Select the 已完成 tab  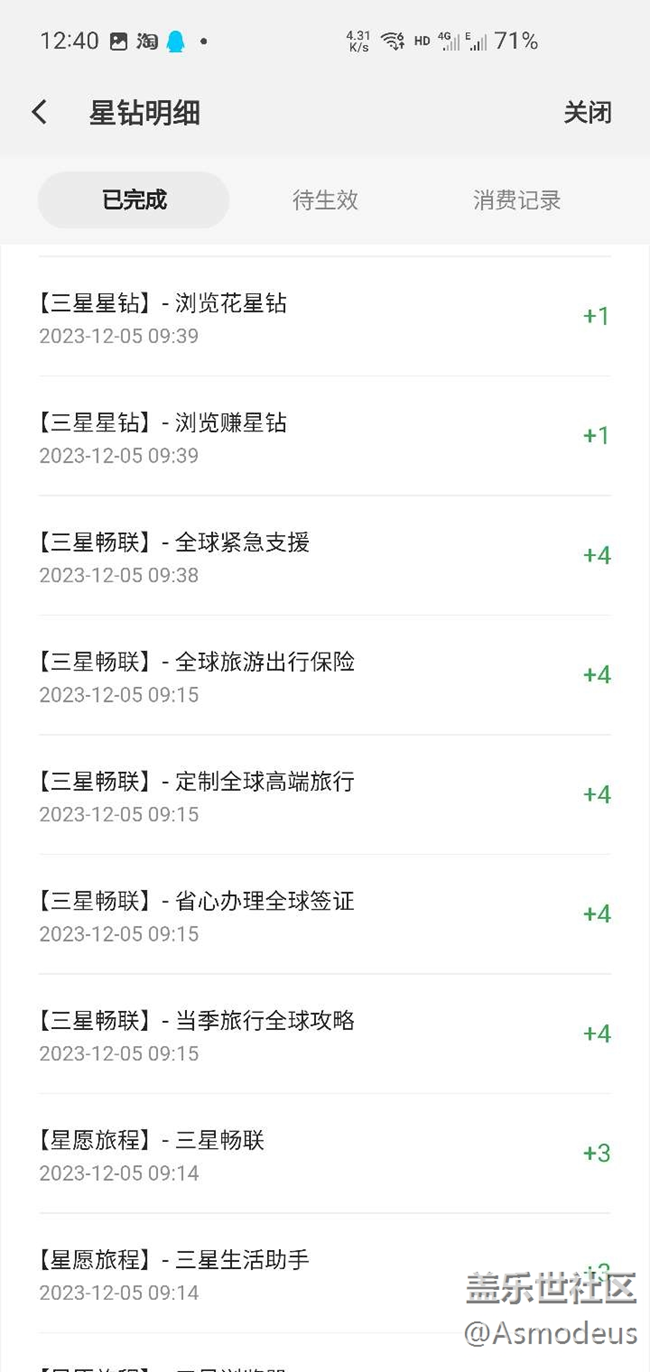tap(134, 200)
